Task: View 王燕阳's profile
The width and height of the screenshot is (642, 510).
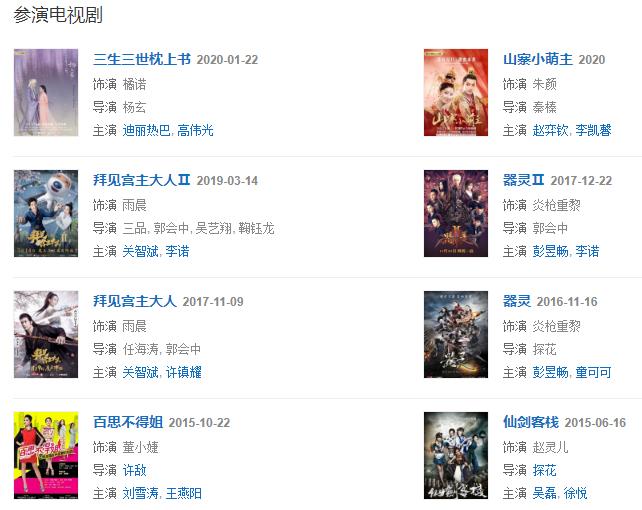Action: (183, 494)
